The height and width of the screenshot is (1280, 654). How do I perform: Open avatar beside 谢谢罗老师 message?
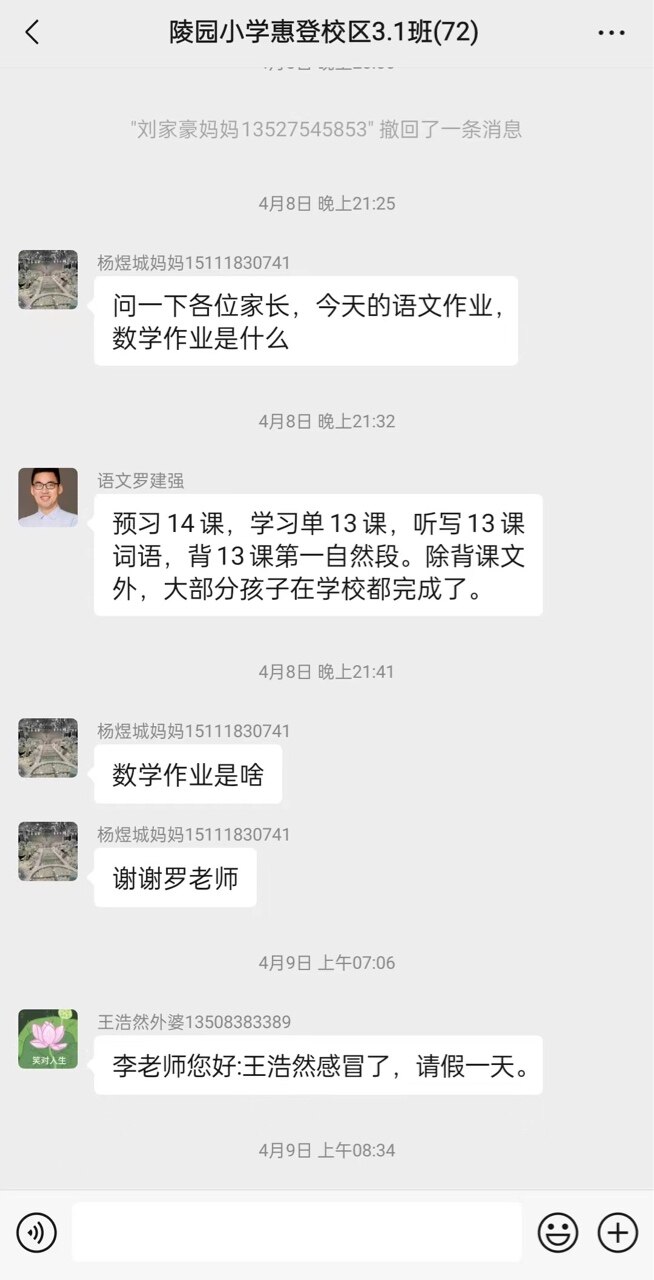[x=48, y=851]
